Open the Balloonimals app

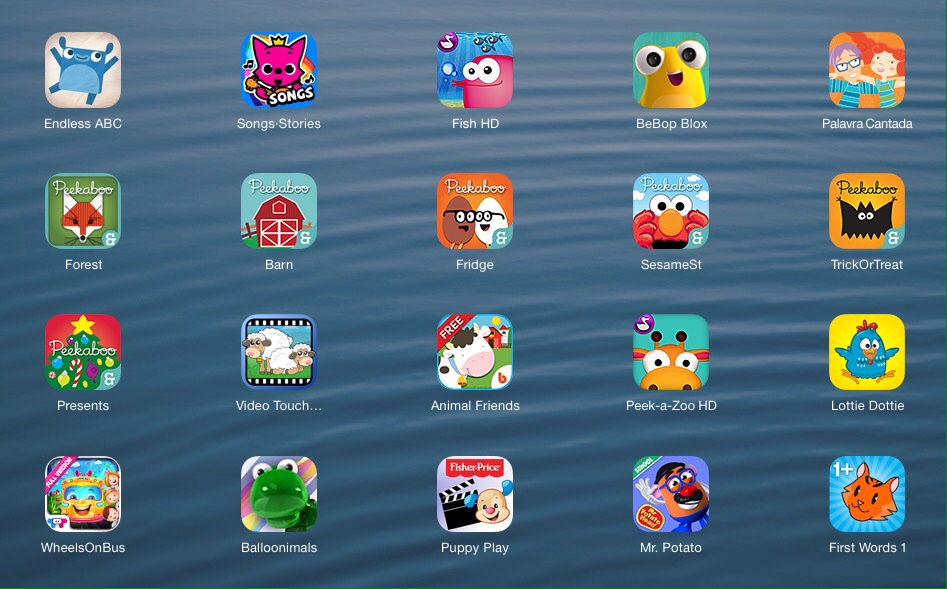tap(279, 494)
